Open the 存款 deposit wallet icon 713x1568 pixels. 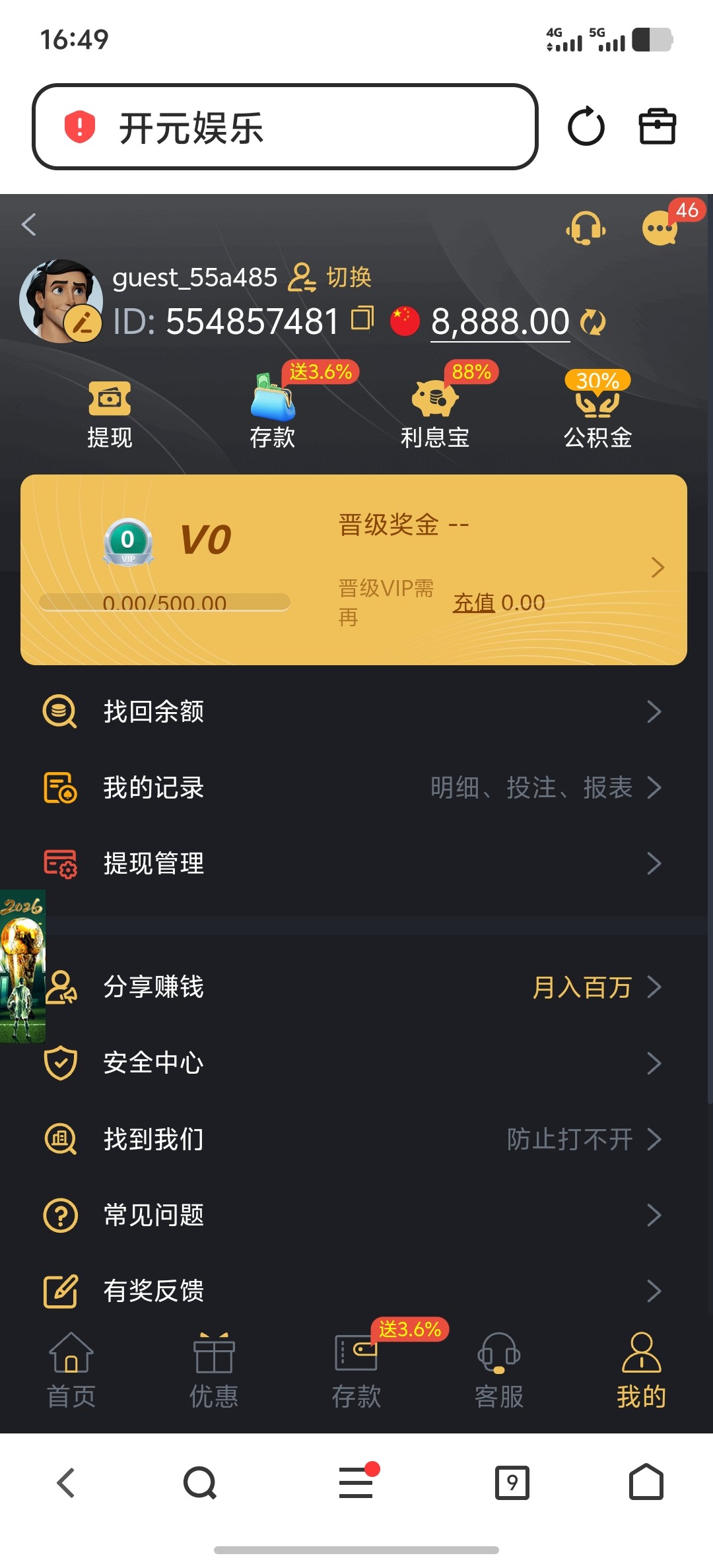click(x=273, y=406)
